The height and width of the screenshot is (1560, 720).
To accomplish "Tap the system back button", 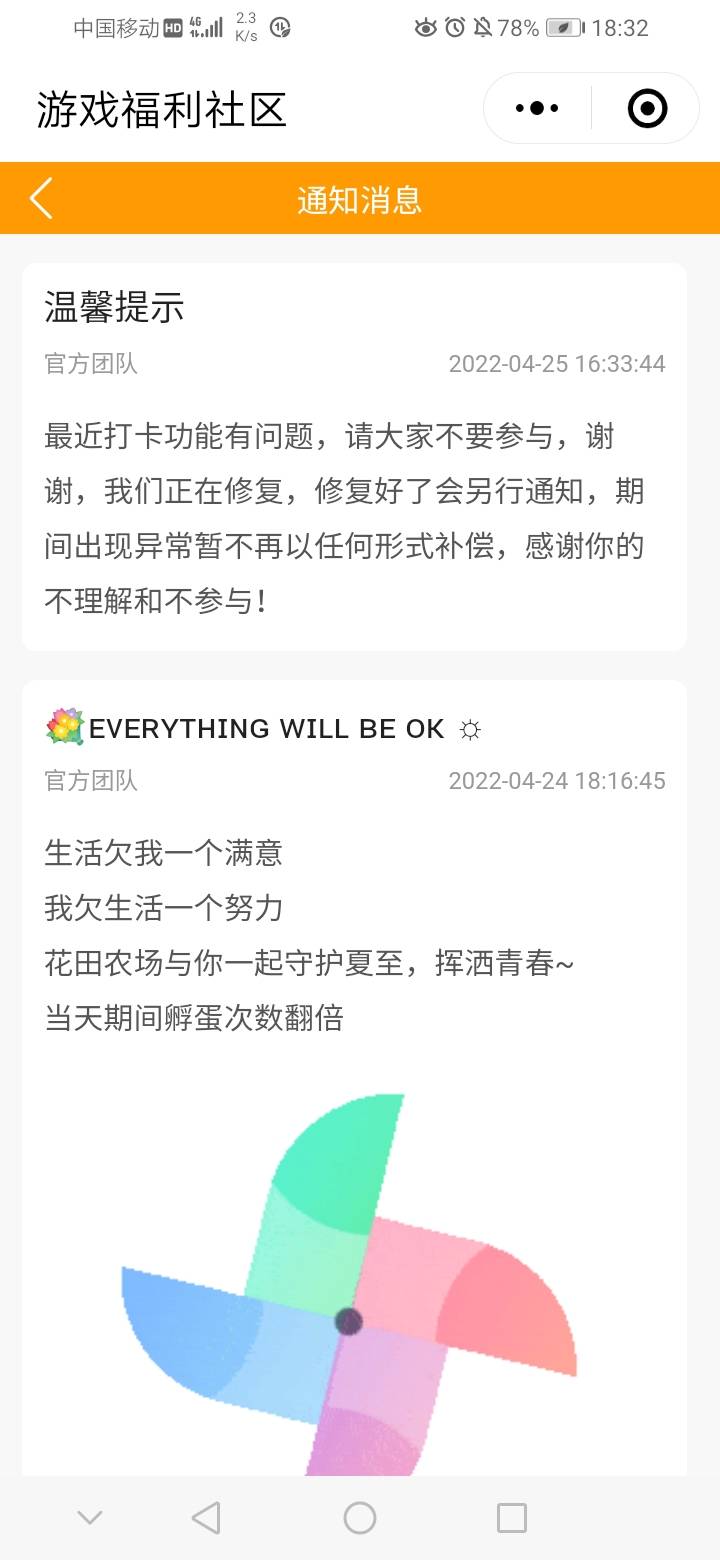I will pos(206,1518).
